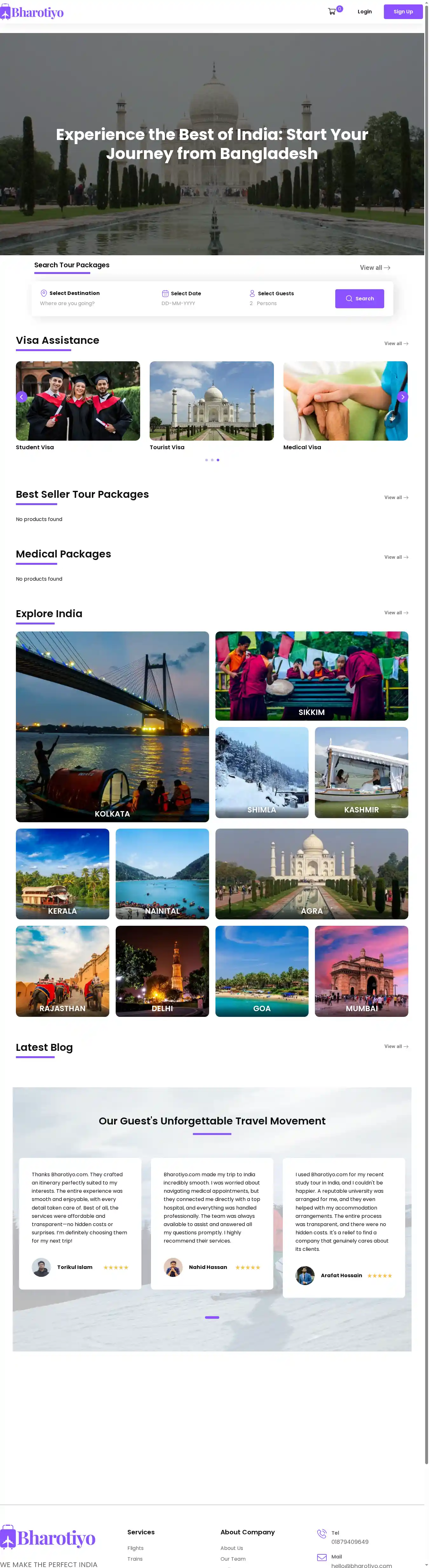This screenshot has height=1568, width=429.
Task: Tap the Login link
Action: [364, 11]
